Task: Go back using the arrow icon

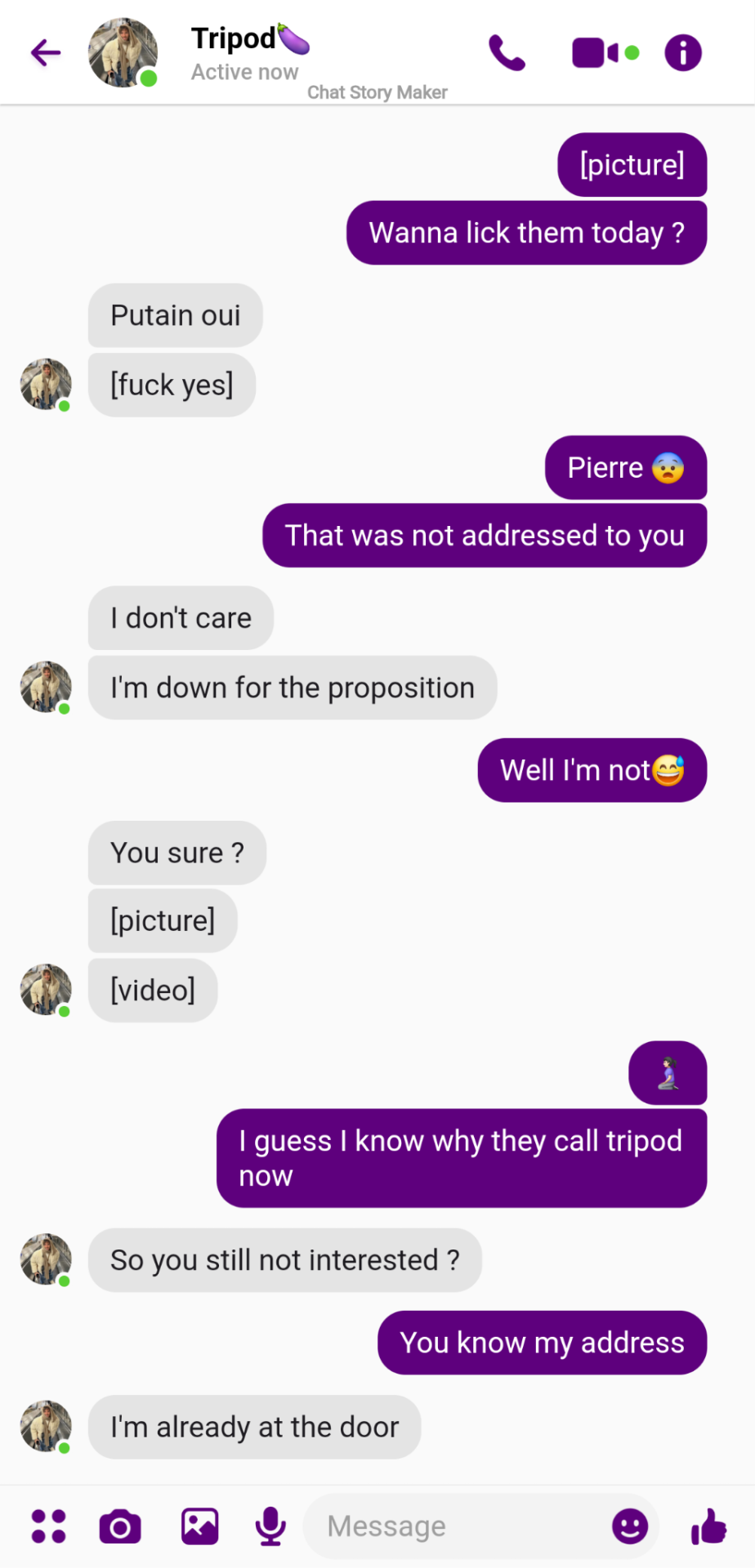Action: click(x=46, y=53)
